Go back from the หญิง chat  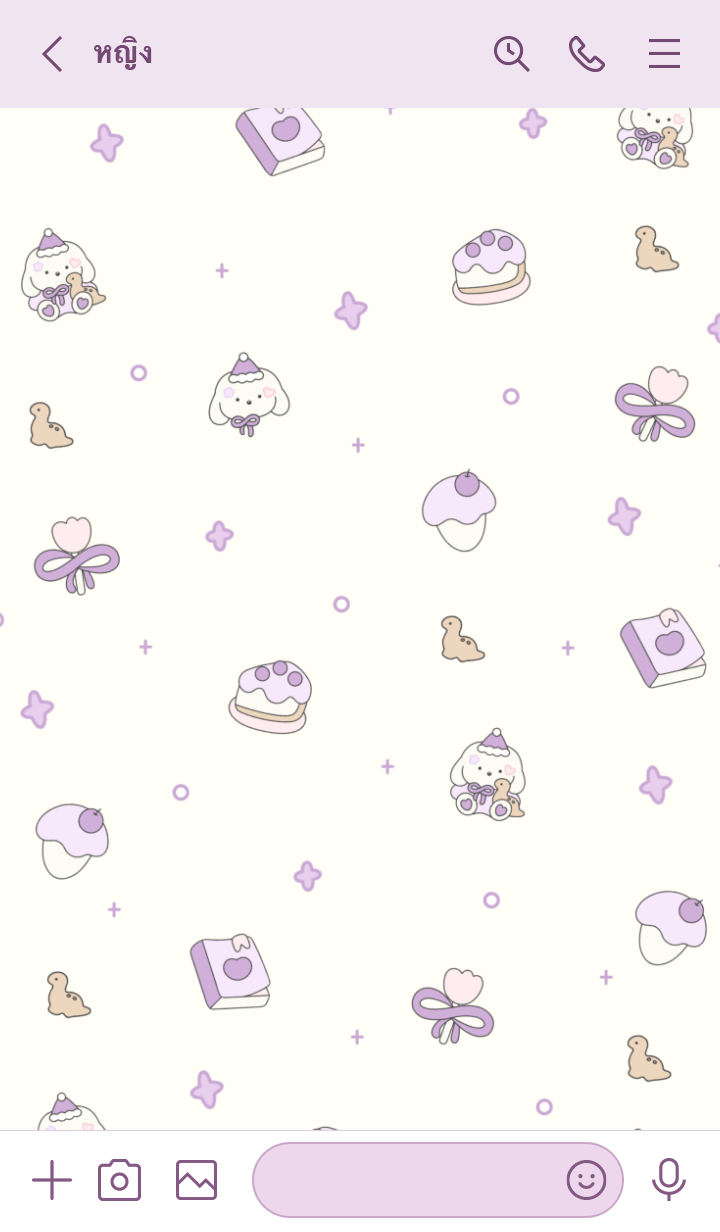click(x=52, y=54)
